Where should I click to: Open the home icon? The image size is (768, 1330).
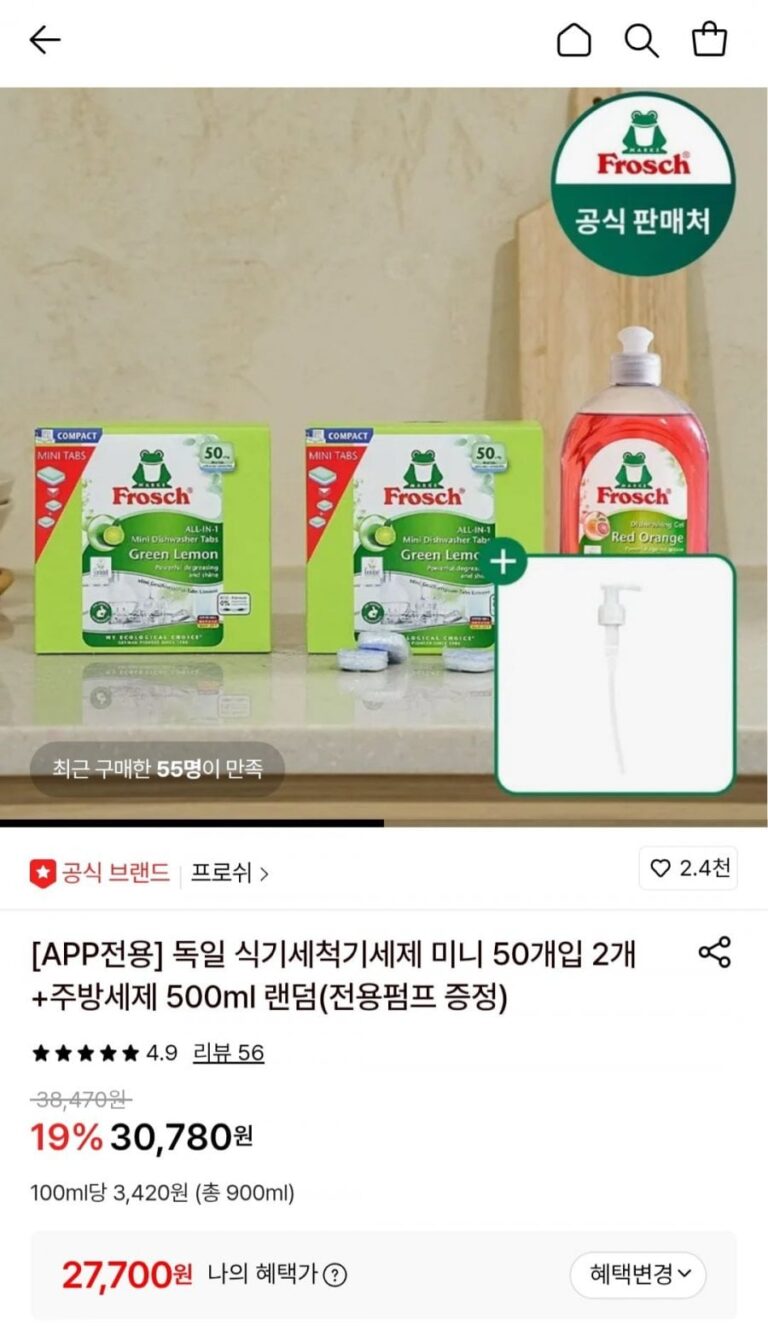(574, 40)
